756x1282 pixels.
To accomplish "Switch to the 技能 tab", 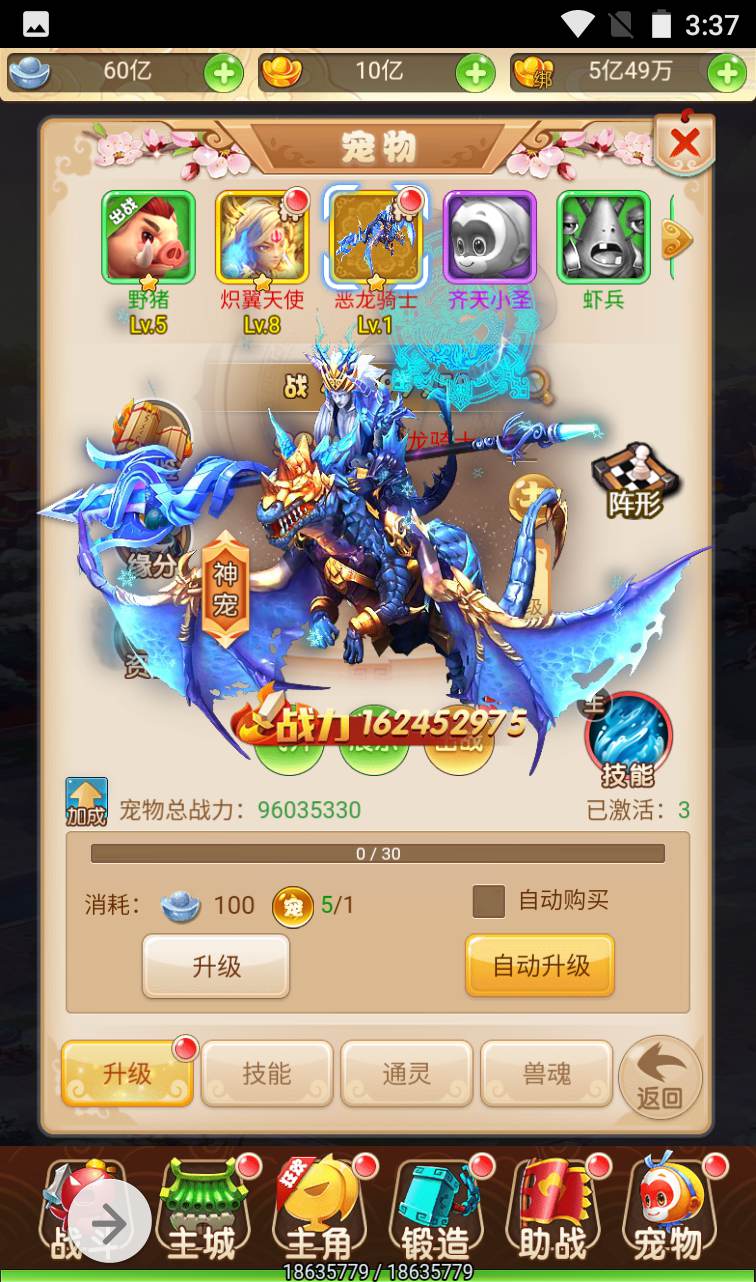I will pyautogui.click(x=267, y=1073).
